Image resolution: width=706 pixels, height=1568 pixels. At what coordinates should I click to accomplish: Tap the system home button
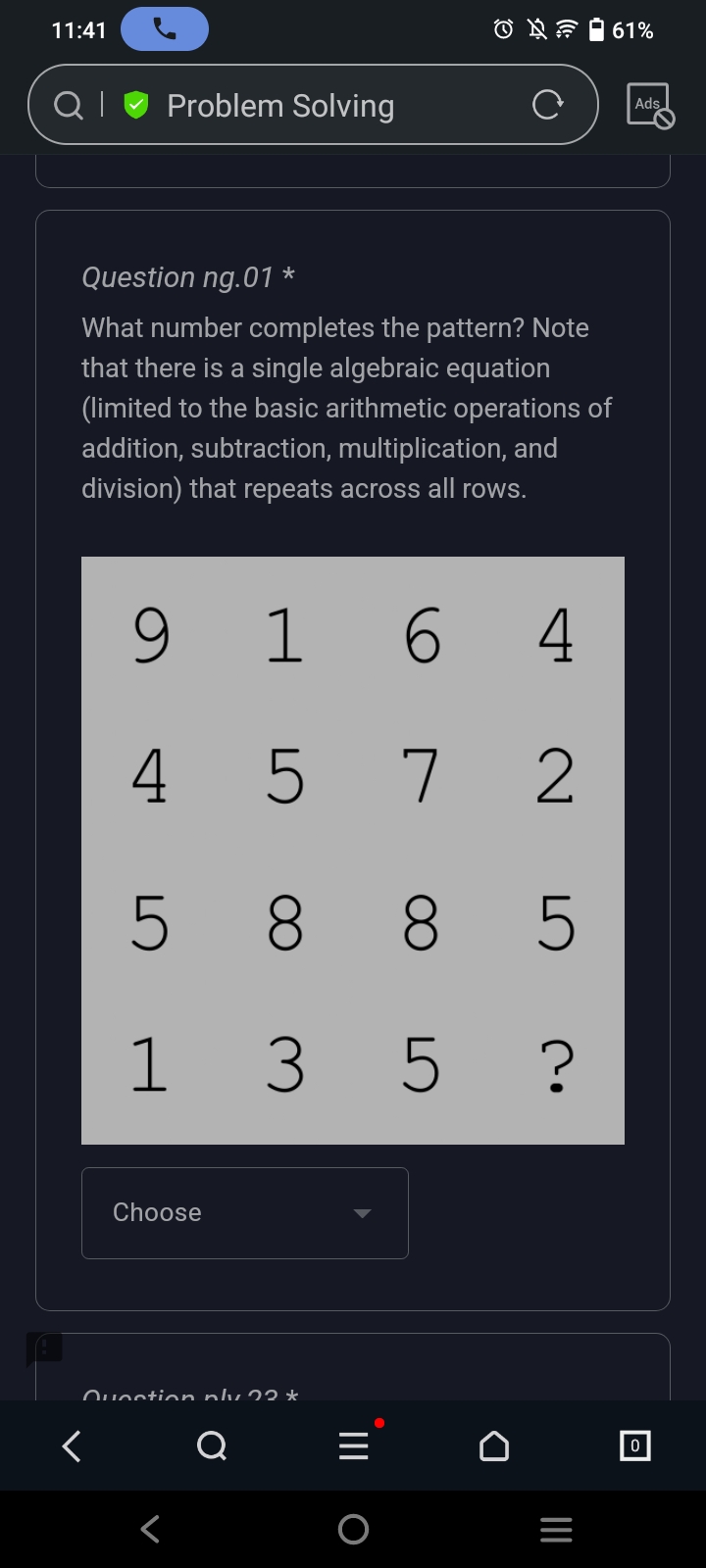(353, 1529)
